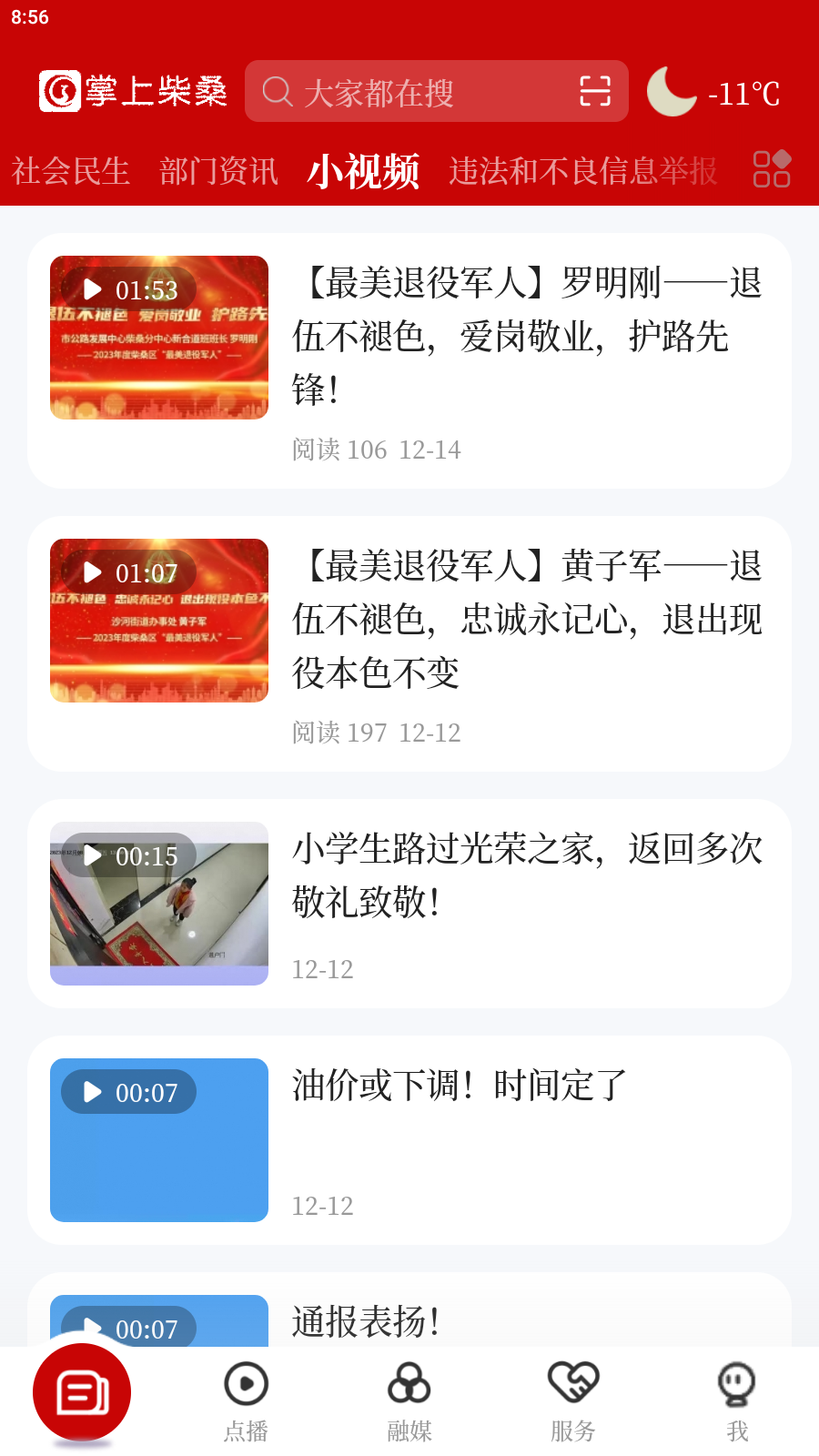Viewport: 819px width, 1456px height.
Task: Play the 黄子军 veteran video
Action: pos(159,621)
